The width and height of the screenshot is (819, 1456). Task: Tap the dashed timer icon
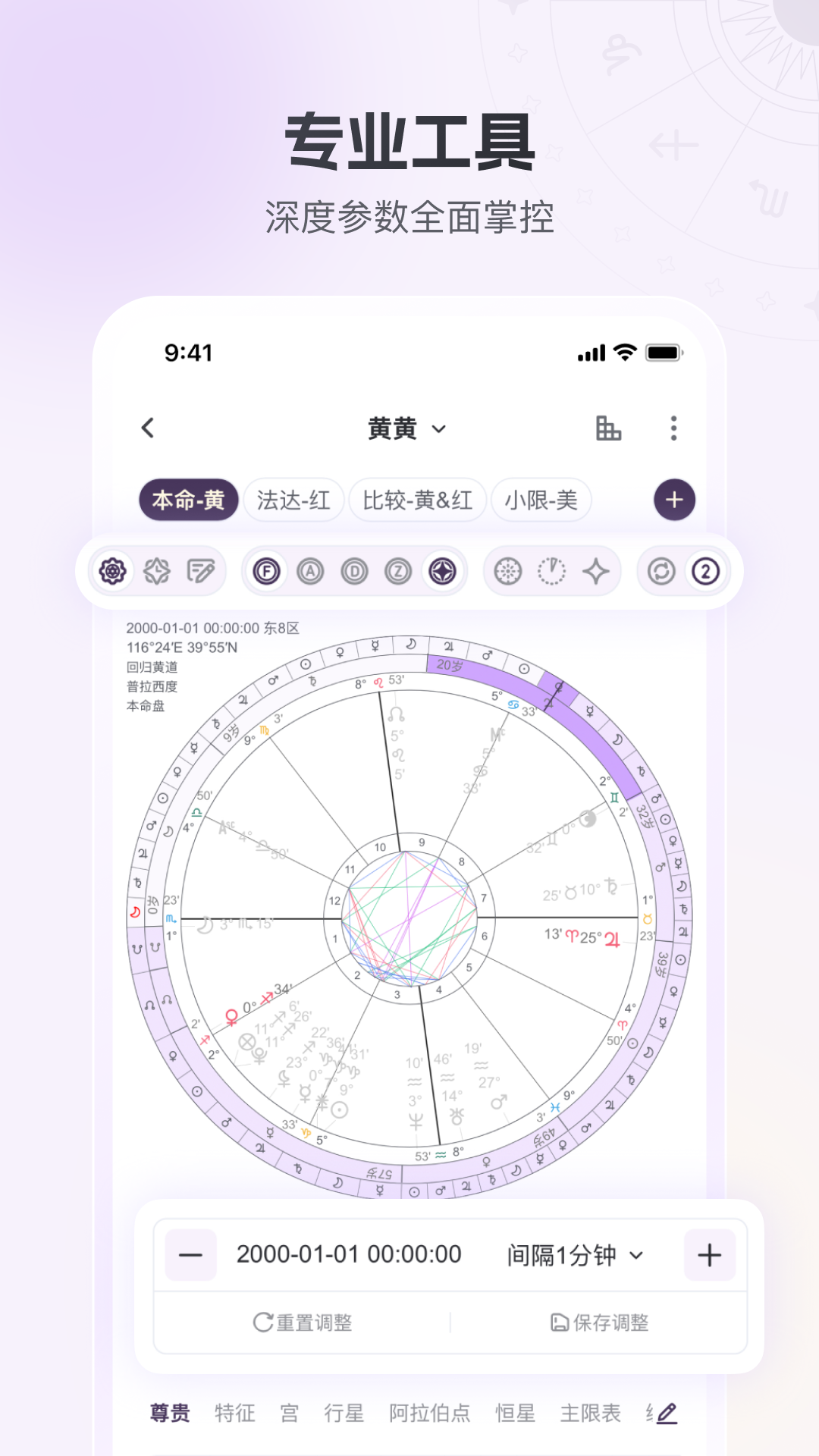point(551,571)
